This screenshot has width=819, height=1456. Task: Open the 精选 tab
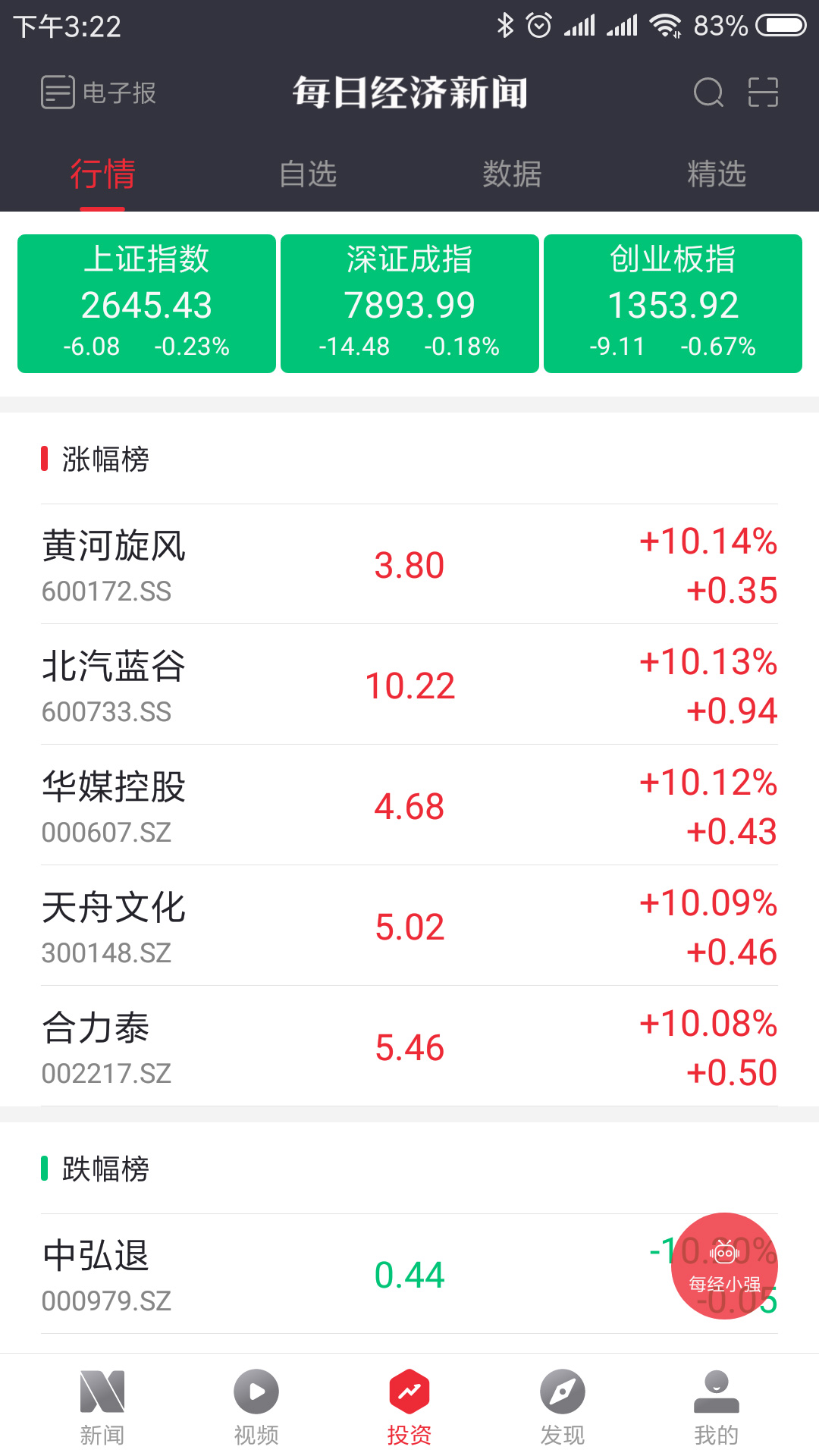coord(716,174)
